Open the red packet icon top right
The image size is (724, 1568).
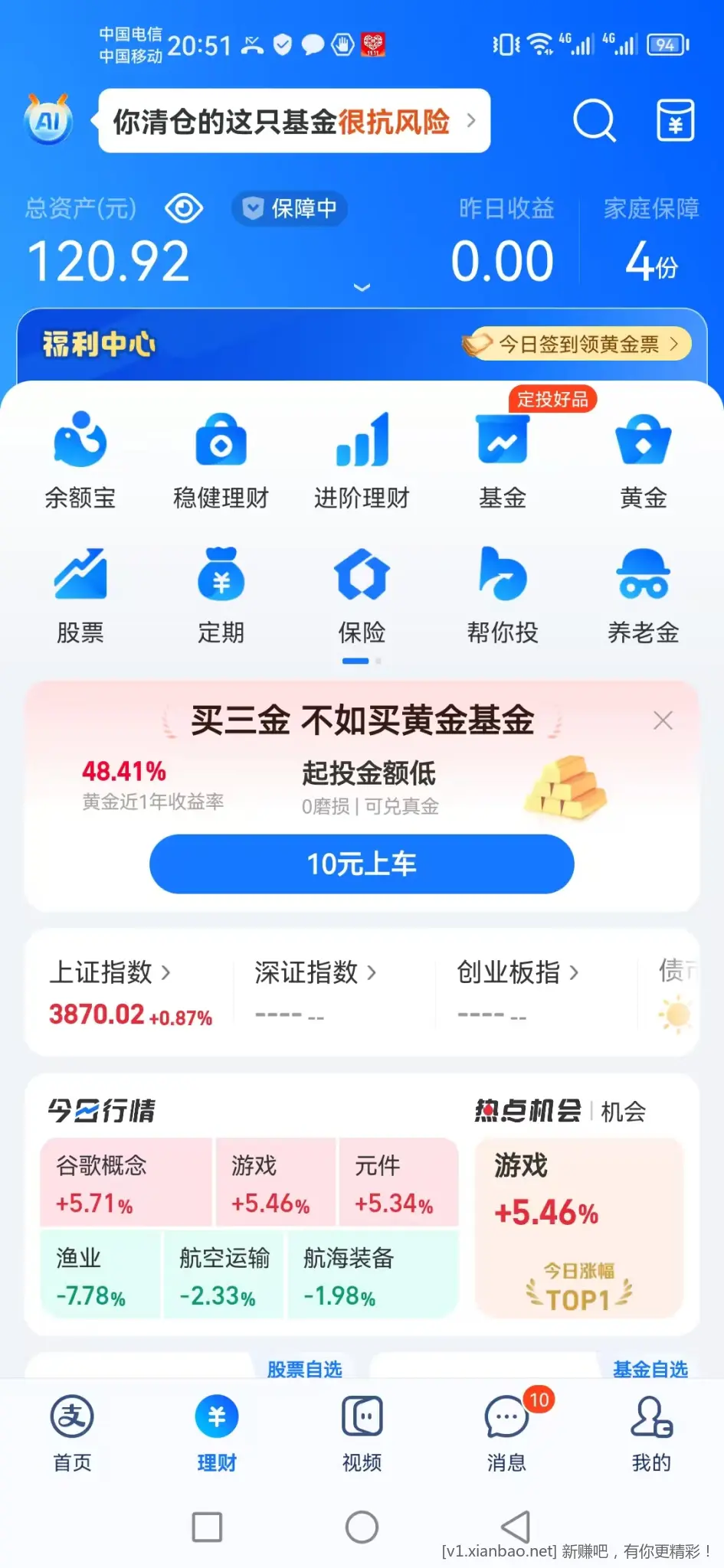(673, 121)
